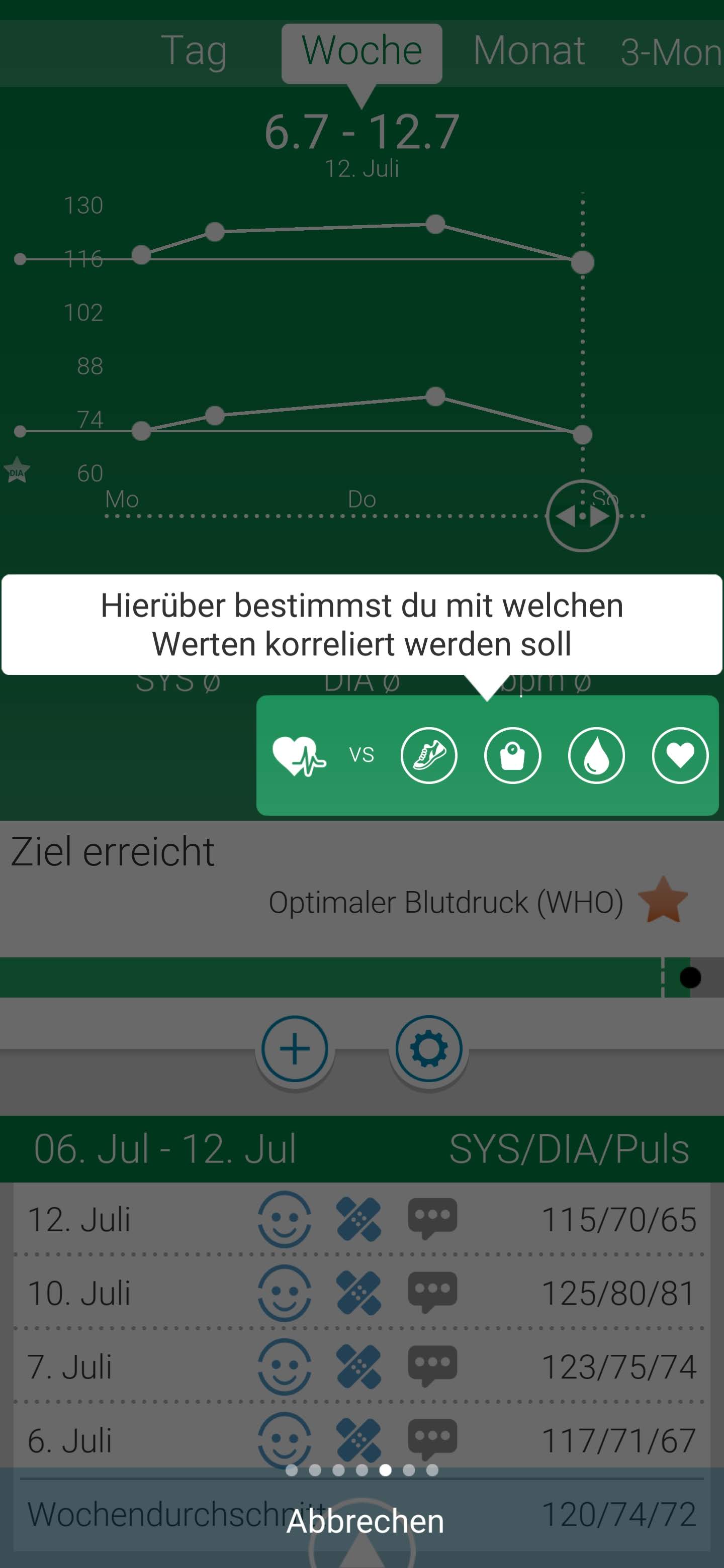
Task: Open the 6. Juli measurement entry
Action: click(x=361, y=1440)
